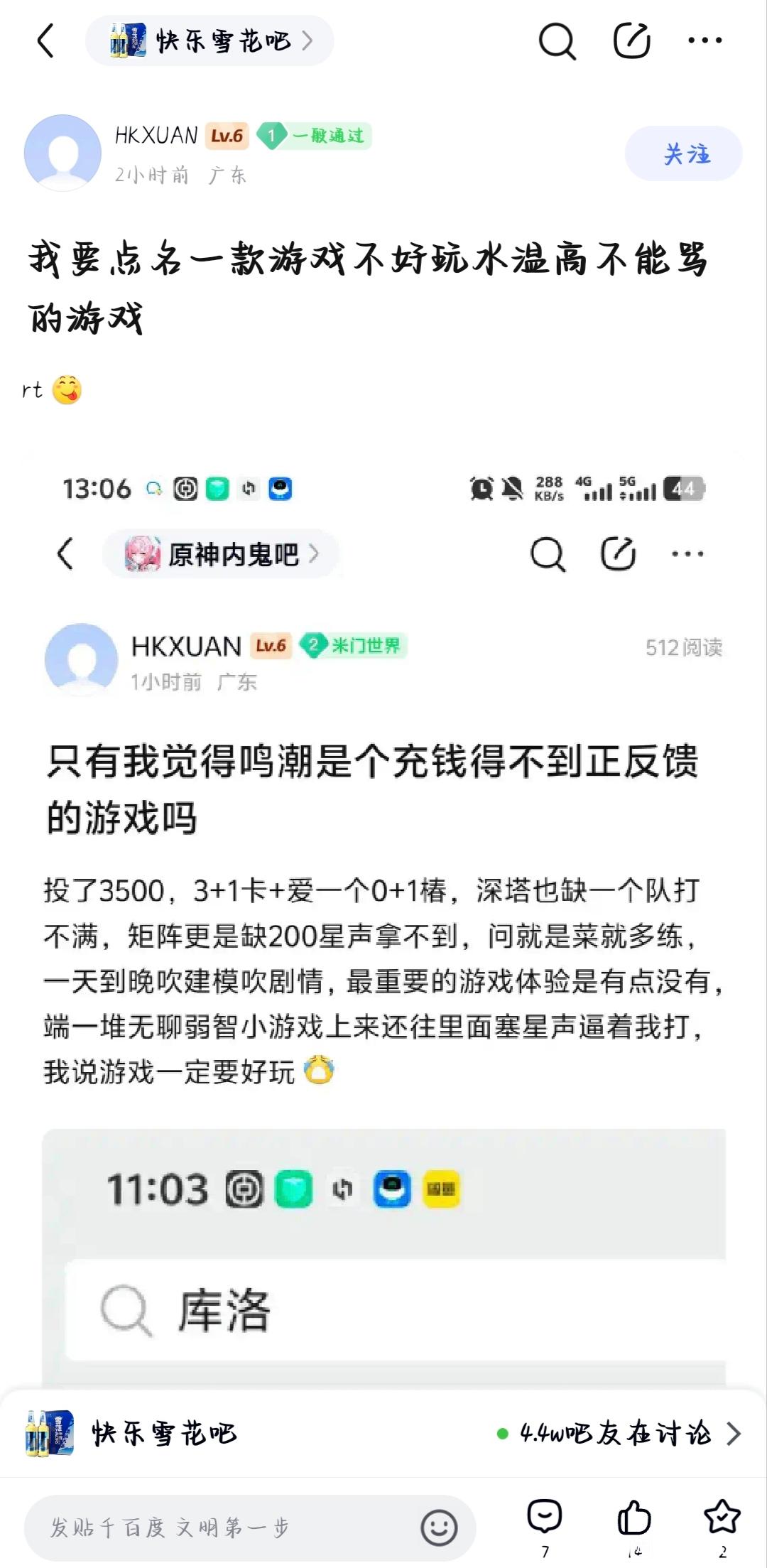Open the emoji picker in the reply bar
Viewport: 767px width, 1568px height.
(x=439, y=1528)
